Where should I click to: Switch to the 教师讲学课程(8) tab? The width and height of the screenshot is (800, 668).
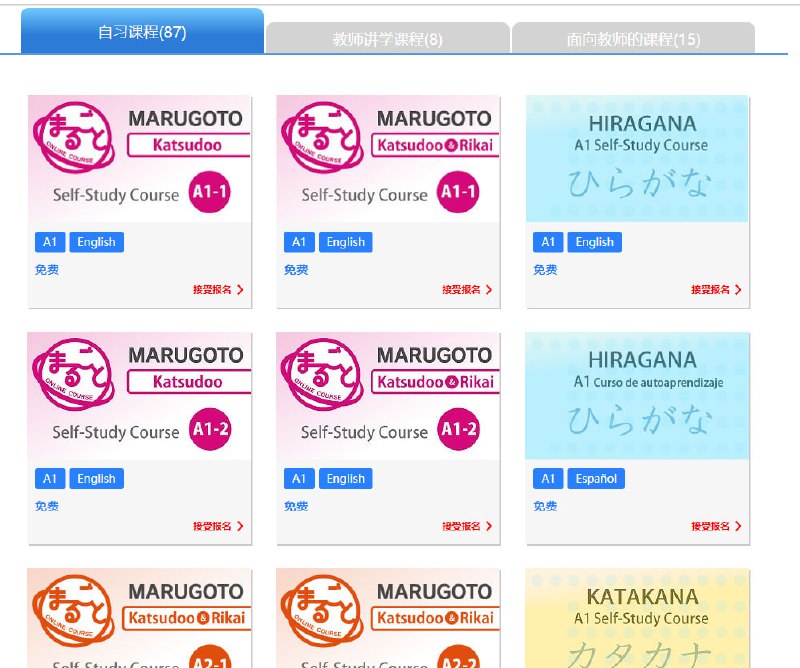[x=387, y=39]
